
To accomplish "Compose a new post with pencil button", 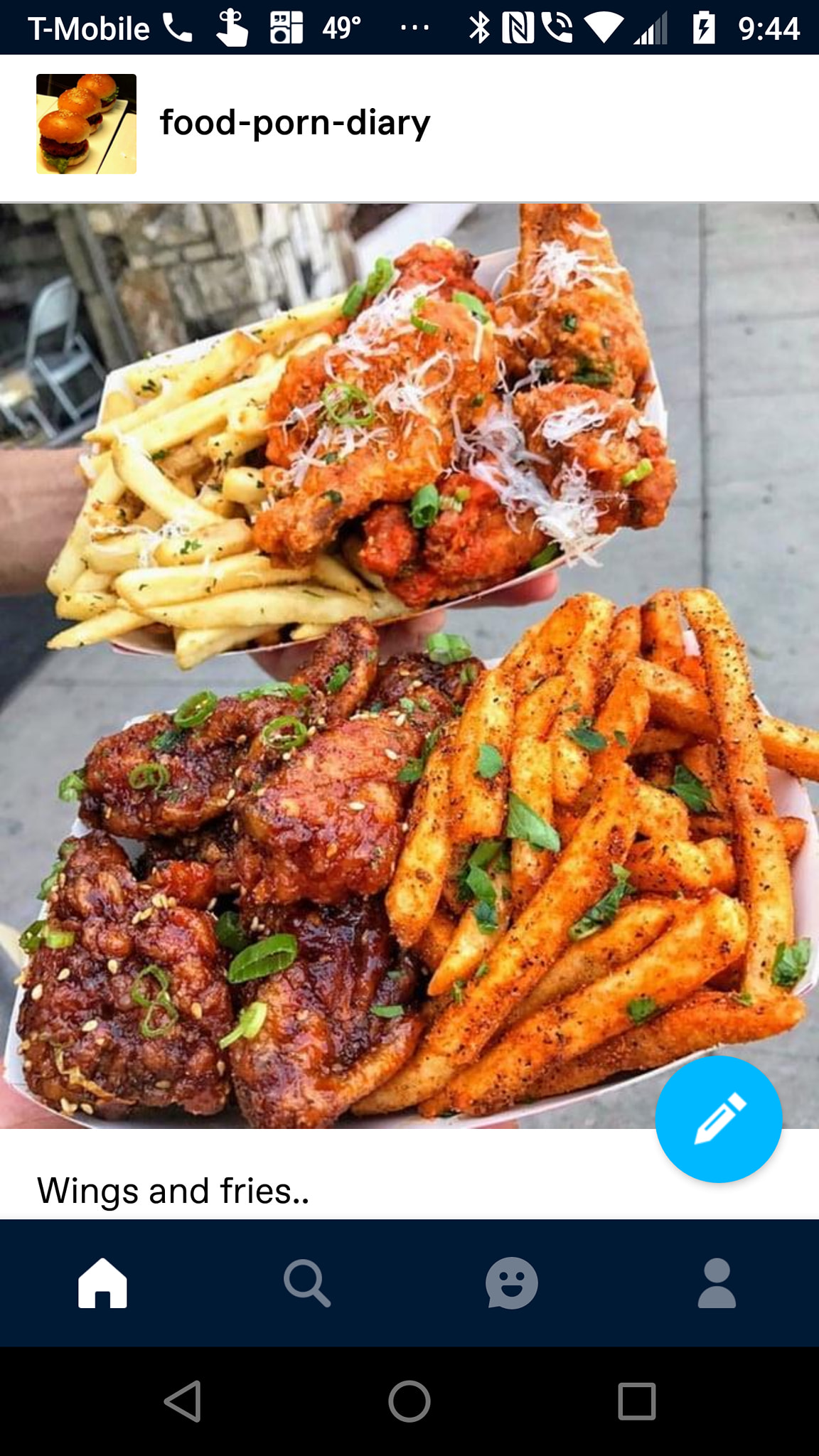I will coord(718,1119).
